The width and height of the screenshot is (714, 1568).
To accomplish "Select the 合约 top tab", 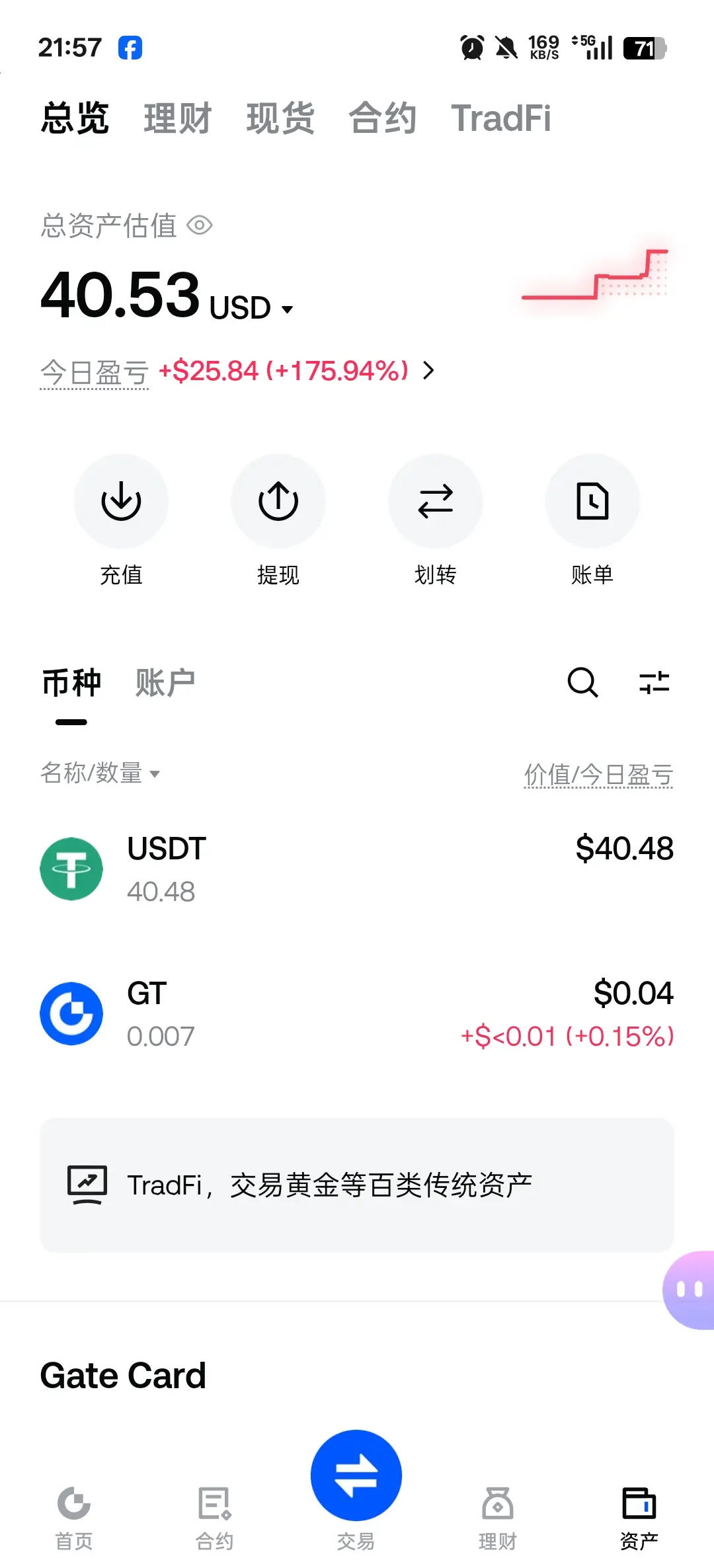I will pos(382,119).
